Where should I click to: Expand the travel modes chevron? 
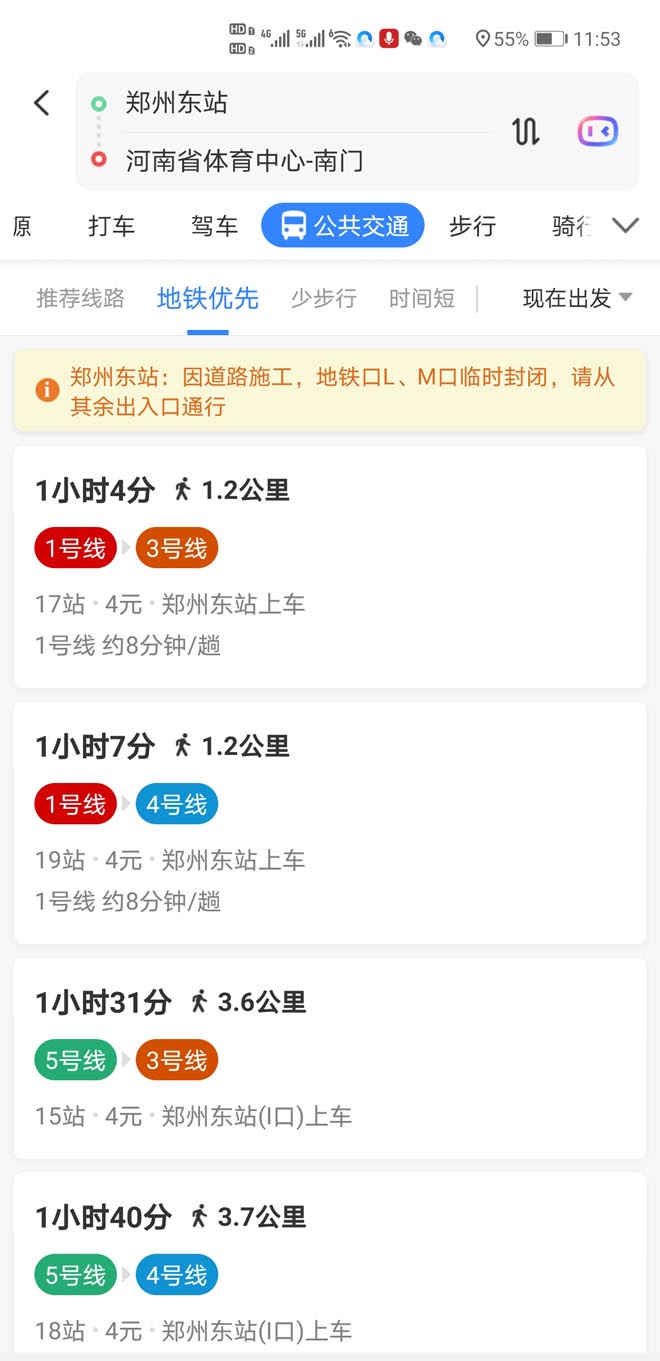626,226
